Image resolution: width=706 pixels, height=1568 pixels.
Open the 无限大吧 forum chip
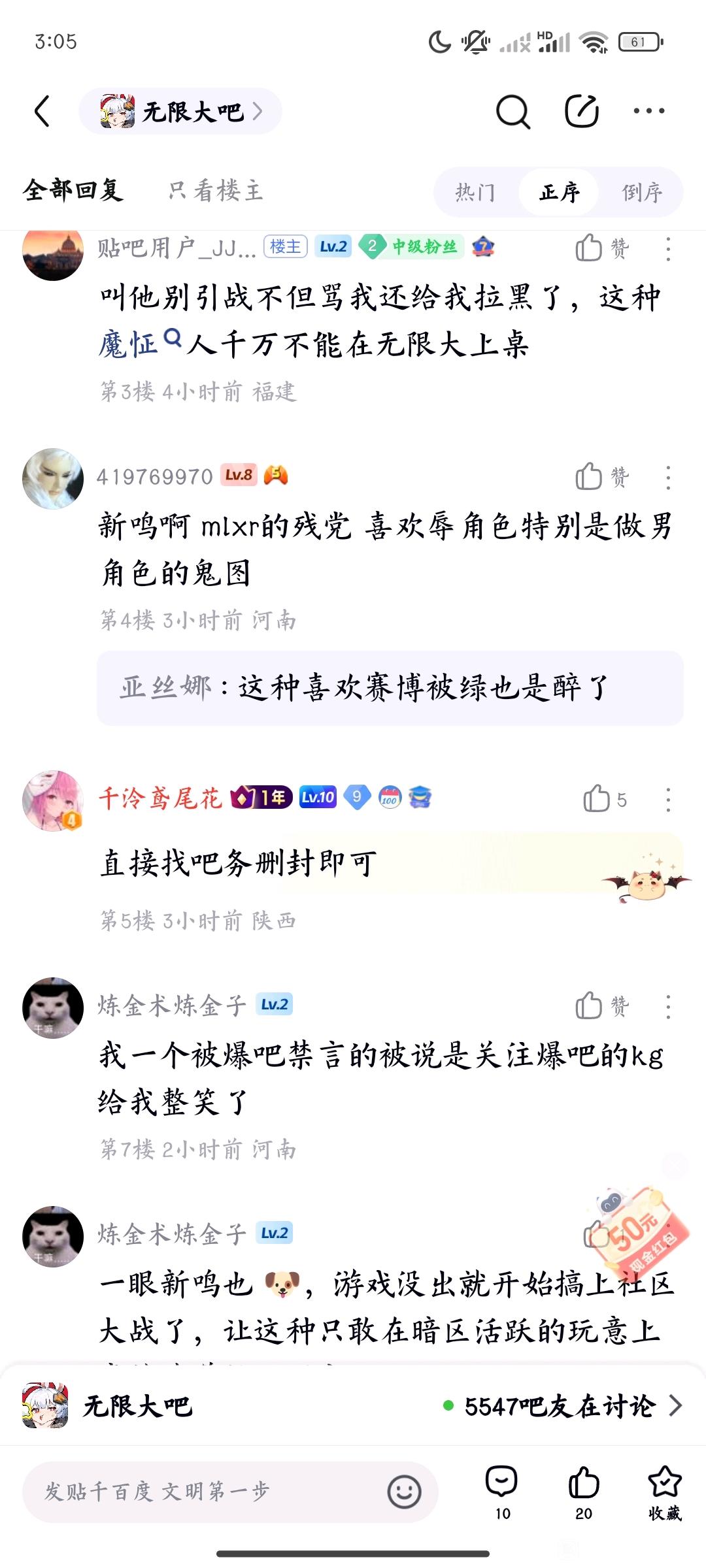(180, 112)
